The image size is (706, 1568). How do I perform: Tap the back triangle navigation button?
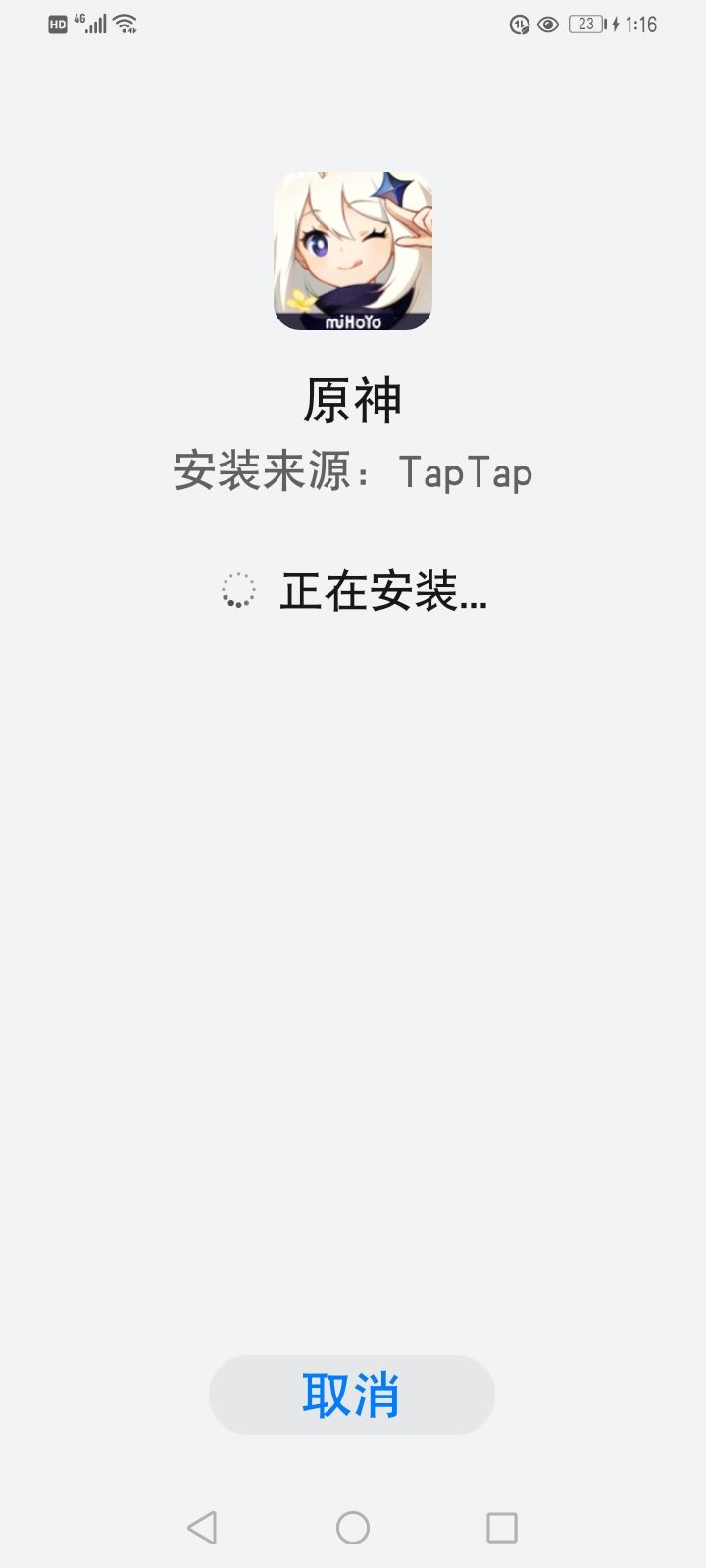point(202,1526)
